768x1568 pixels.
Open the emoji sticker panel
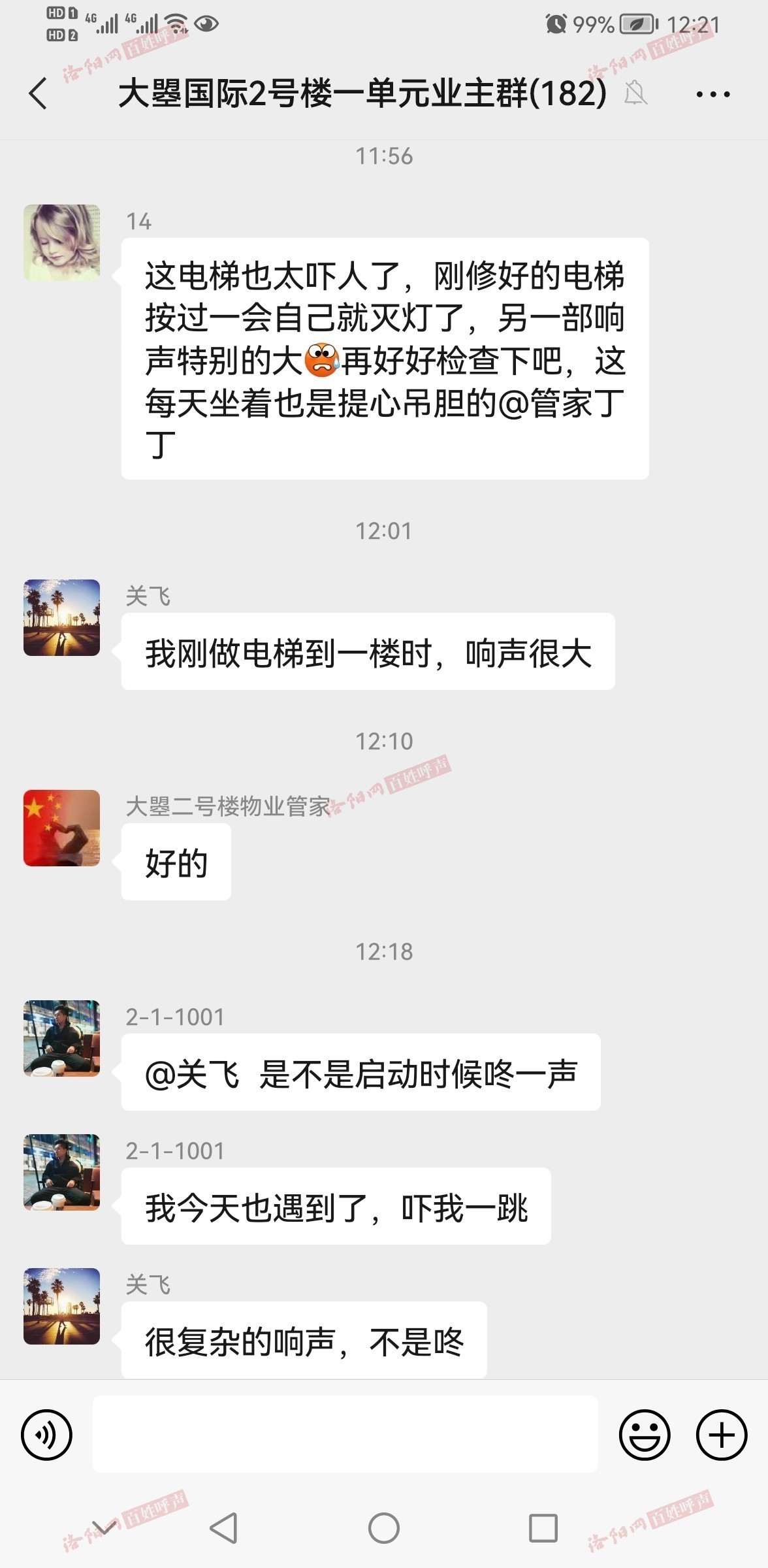point(644,1435)
